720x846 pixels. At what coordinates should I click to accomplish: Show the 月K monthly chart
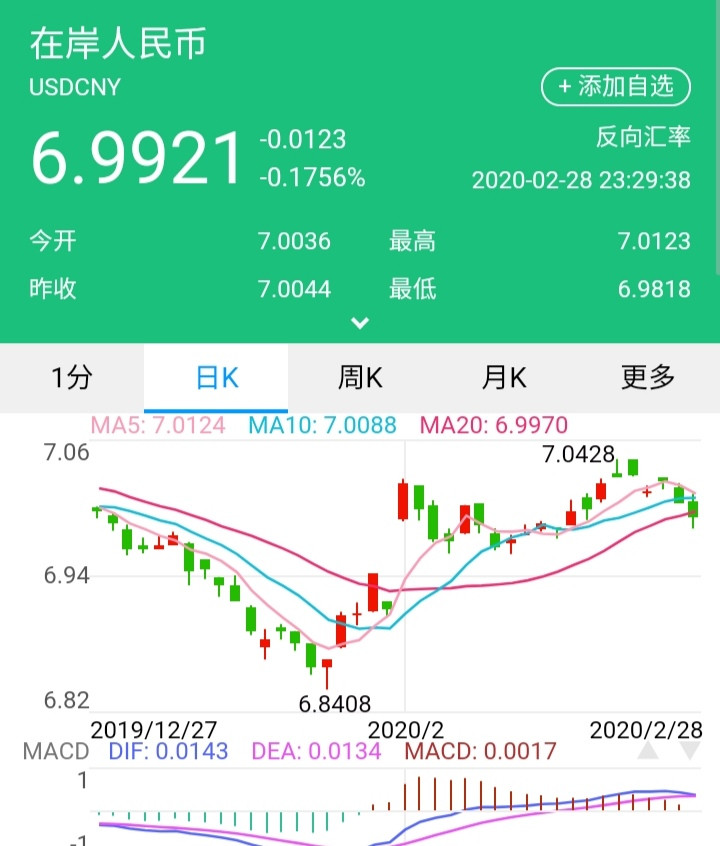(504, 378)
